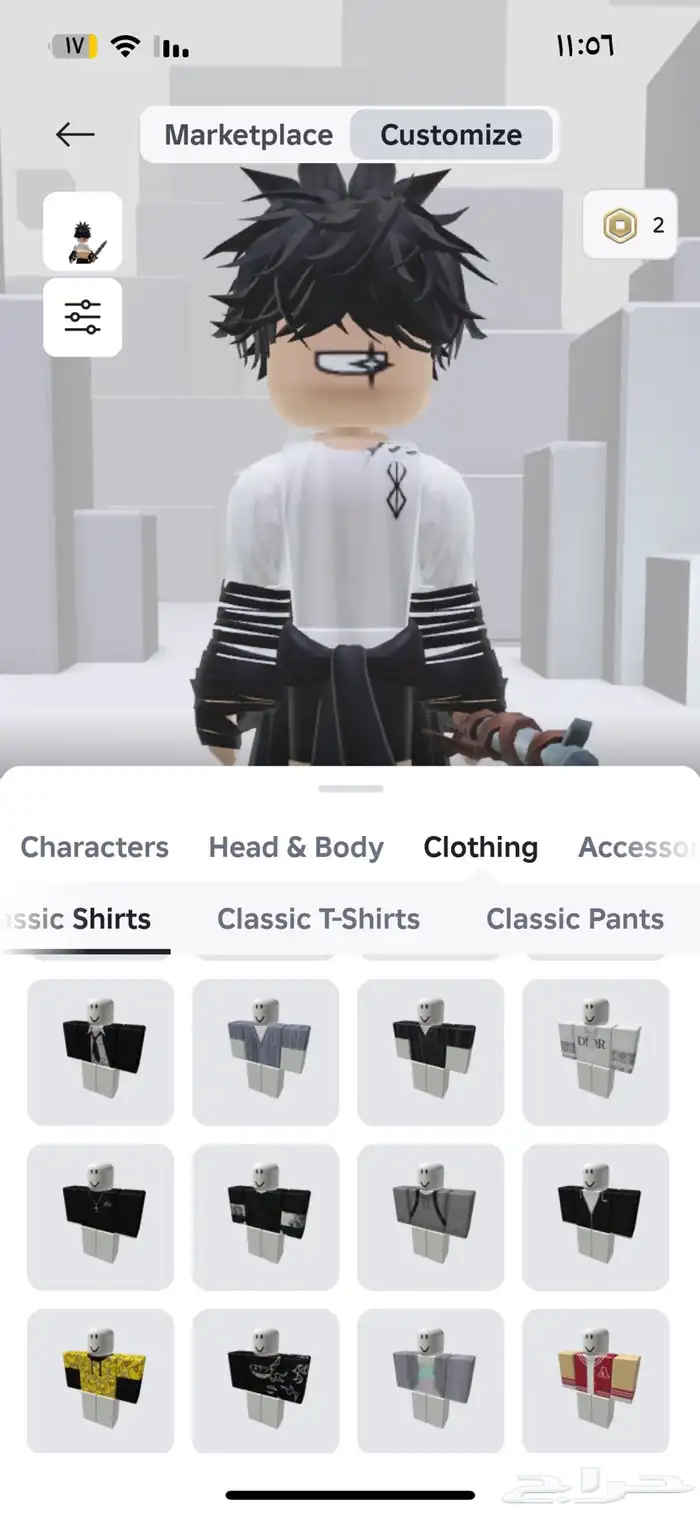The height and width of the screenshot is (1514, 700).
Task: Equip the black shirt with white dragon design
Action: 265,1381
